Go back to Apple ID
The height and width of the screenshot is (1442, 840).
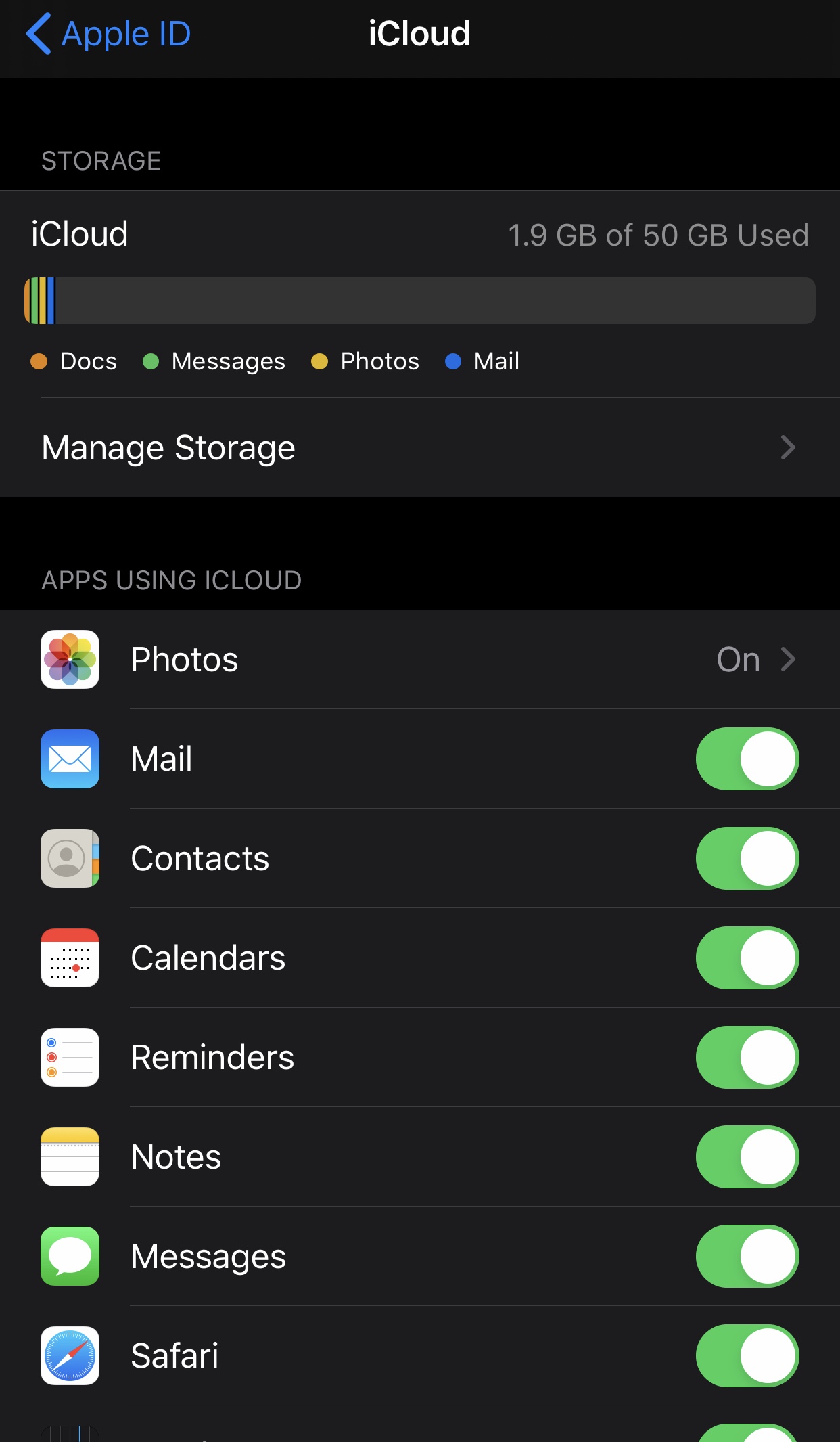pos(108,34)
